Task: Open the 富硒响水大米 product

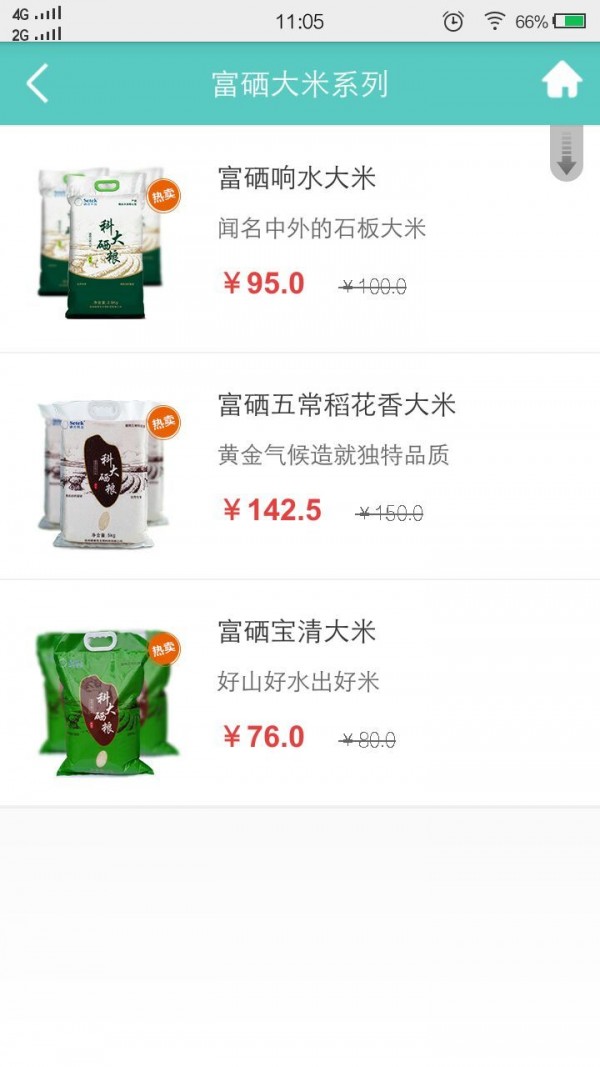Action: click(x=297, y=180)
